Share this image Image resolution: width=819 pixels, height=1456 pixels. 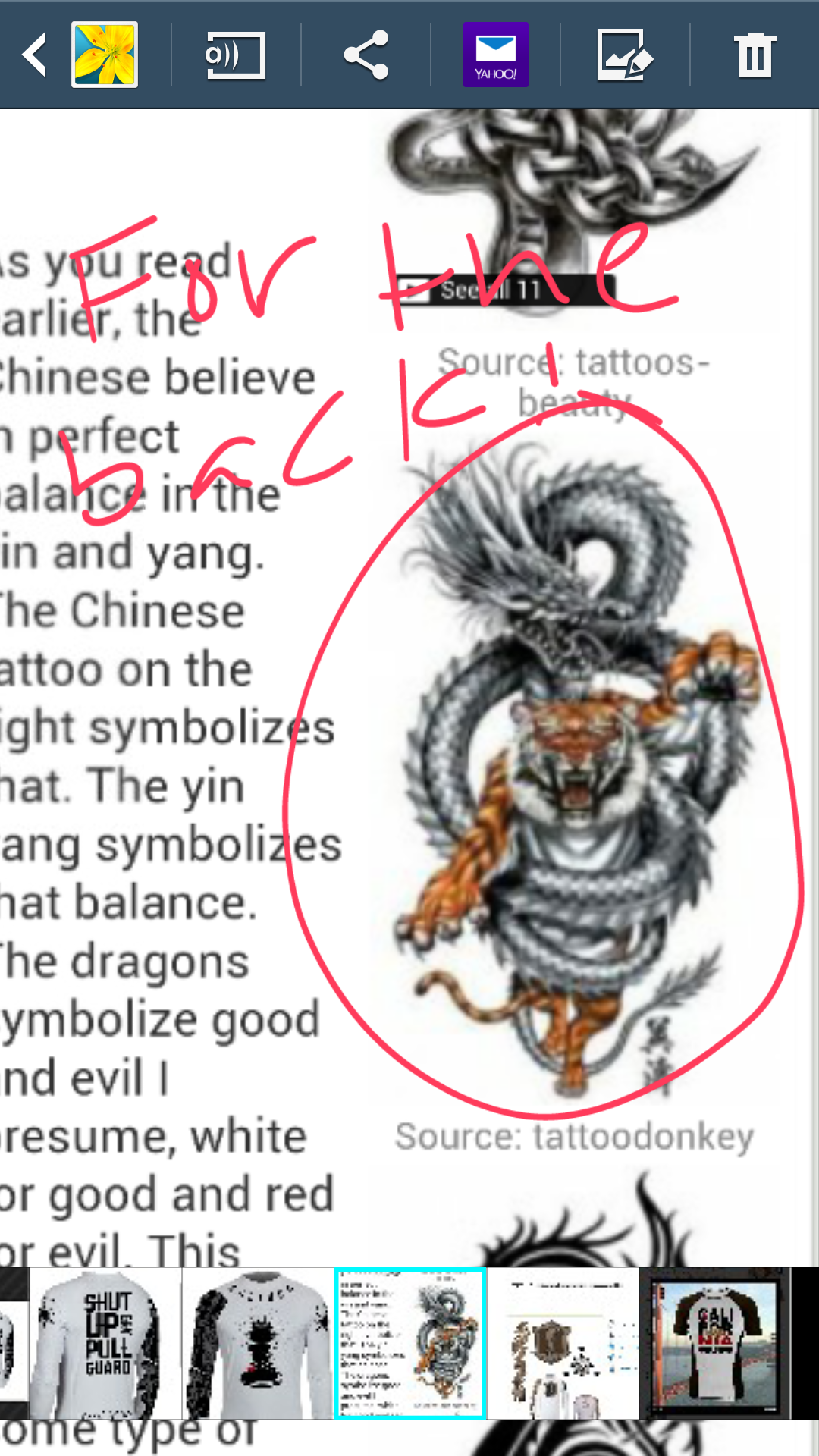click(366, 55)
